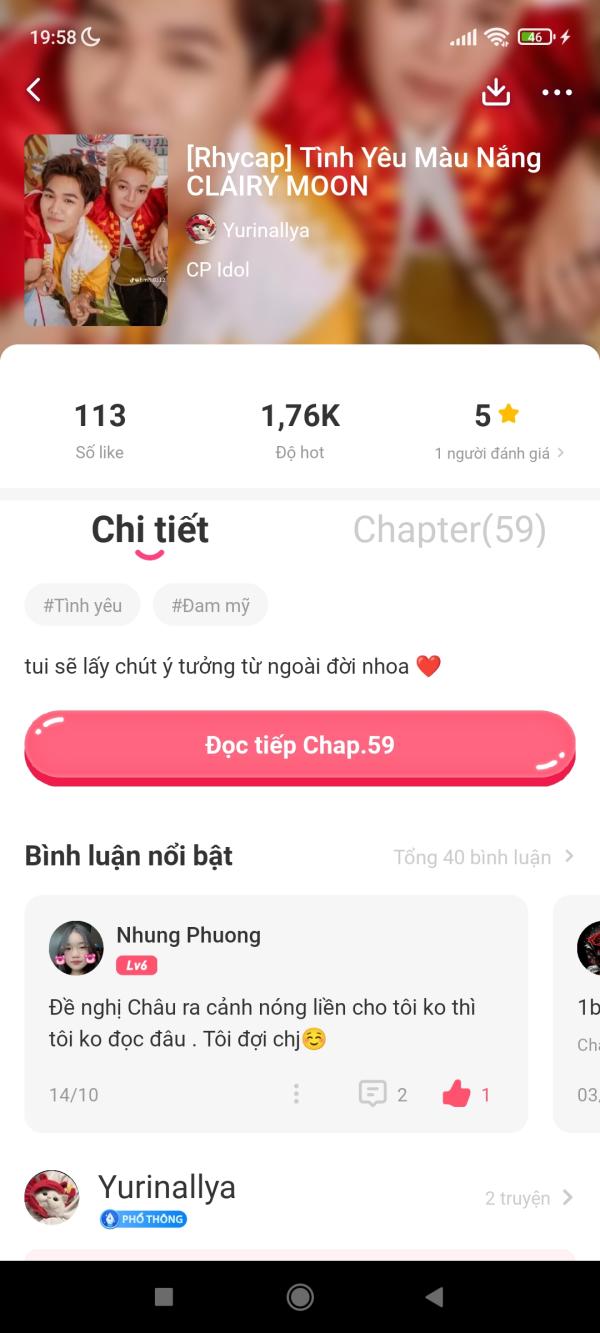This screenshot has height=1333, width=600.
Task: Open the story cover image
Action: [96, 230]
